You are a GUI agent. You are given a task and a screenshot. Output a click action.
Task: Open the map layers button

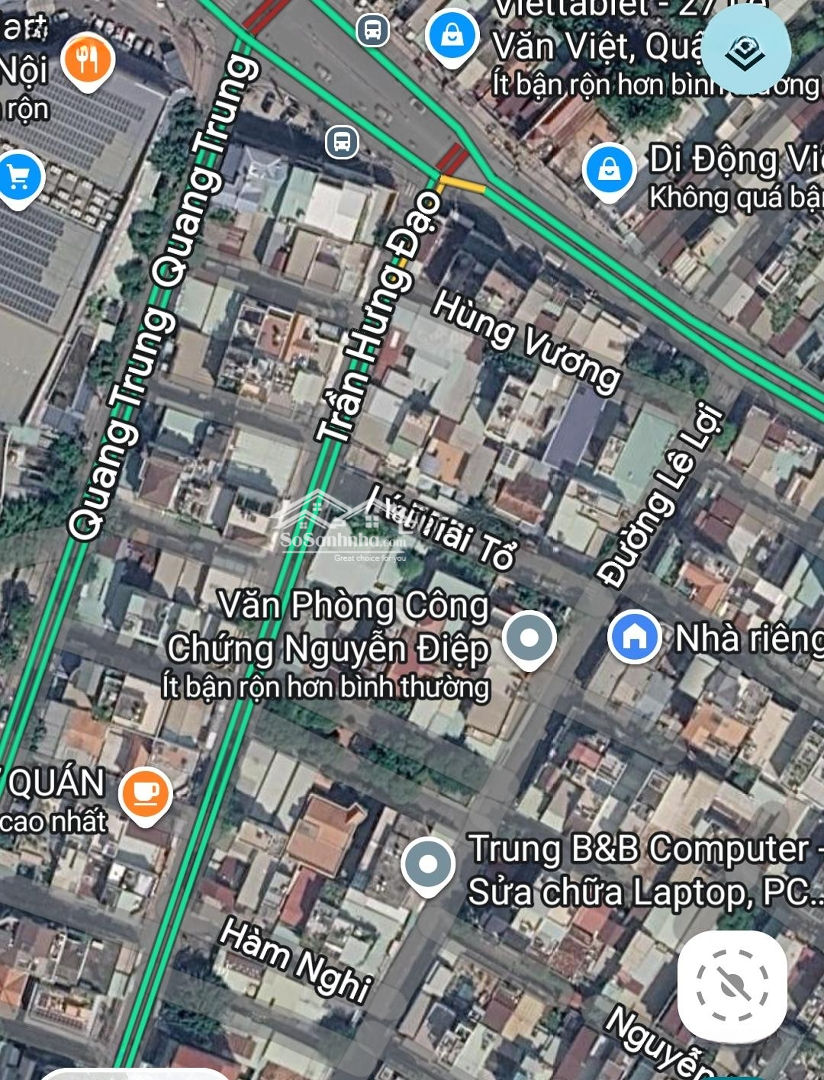[745, 52]
